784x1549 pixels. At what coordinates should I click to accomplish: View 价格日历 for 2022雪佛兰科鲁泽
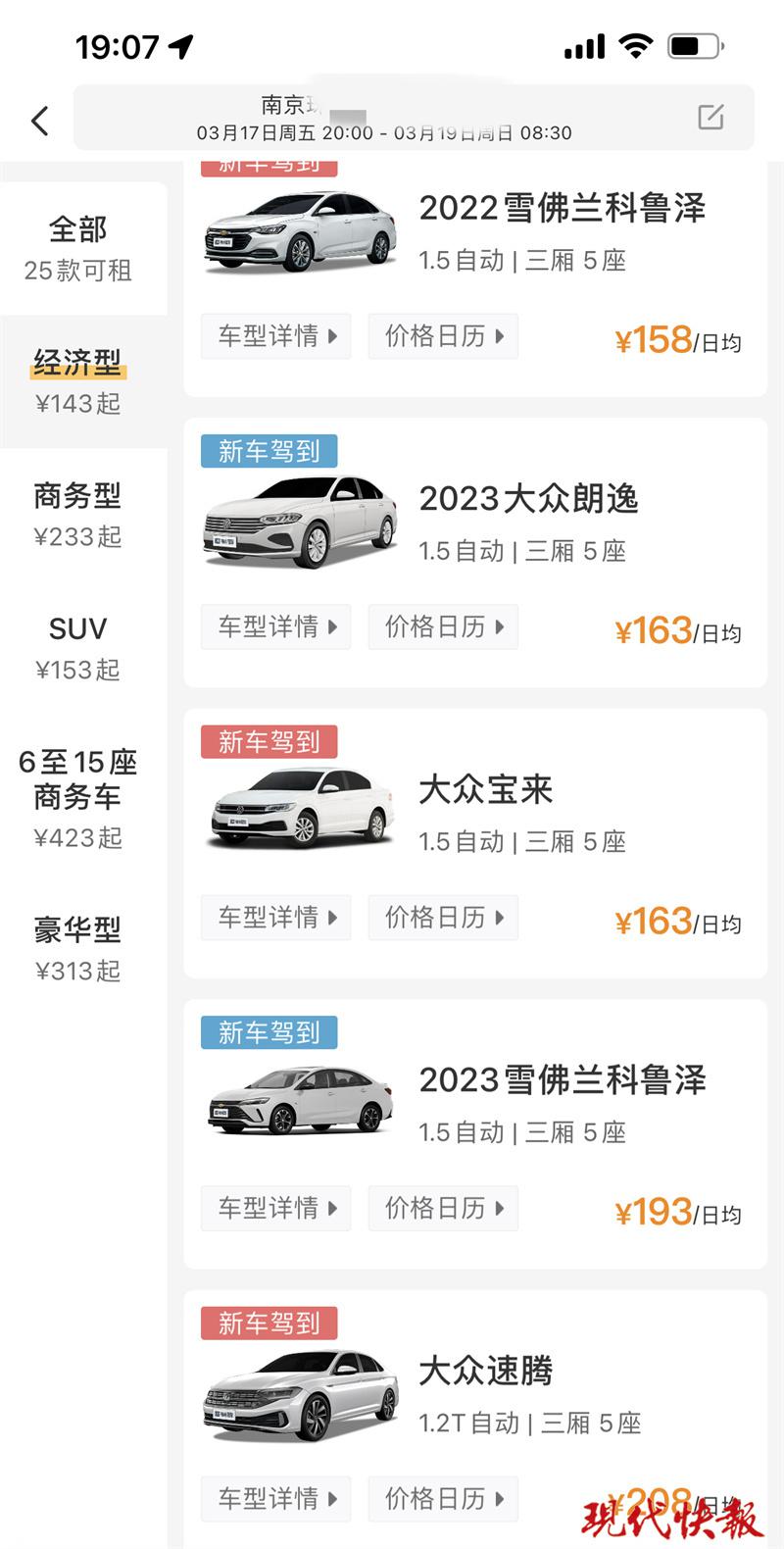point(443,336)
